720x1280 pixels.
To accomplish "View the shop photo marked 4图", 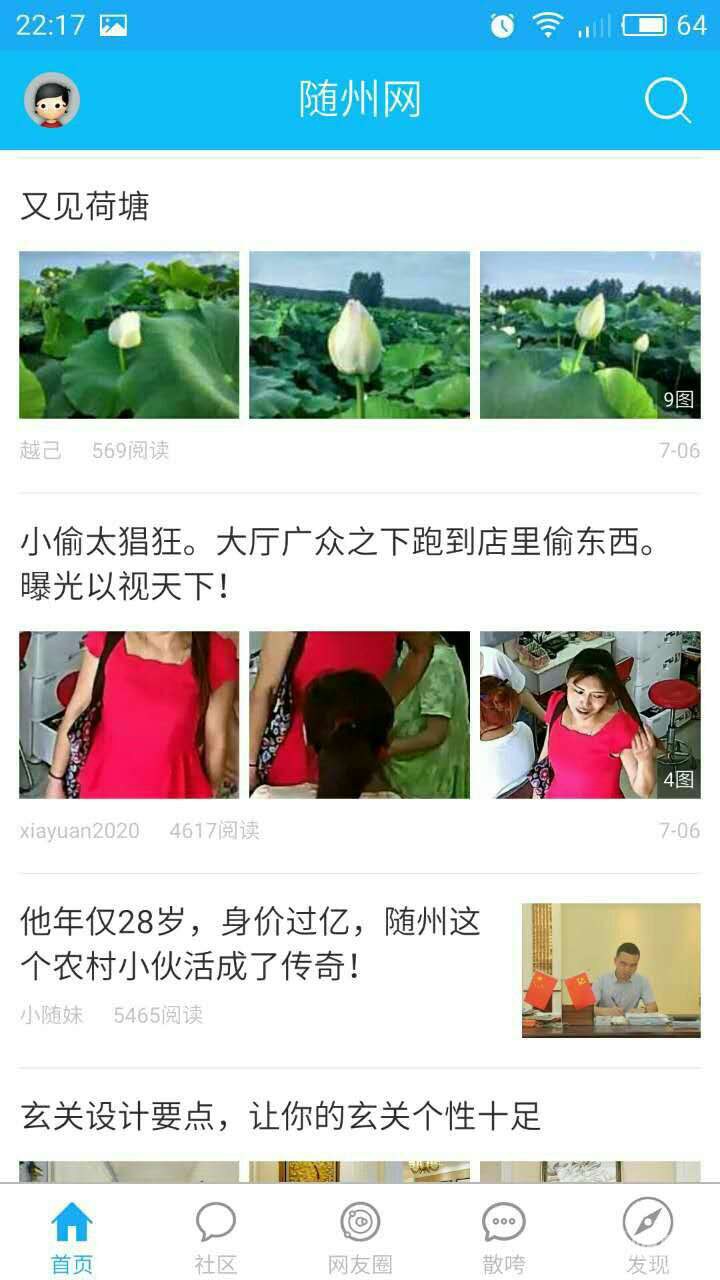I will pyautogui.click(x=590, y=715).
